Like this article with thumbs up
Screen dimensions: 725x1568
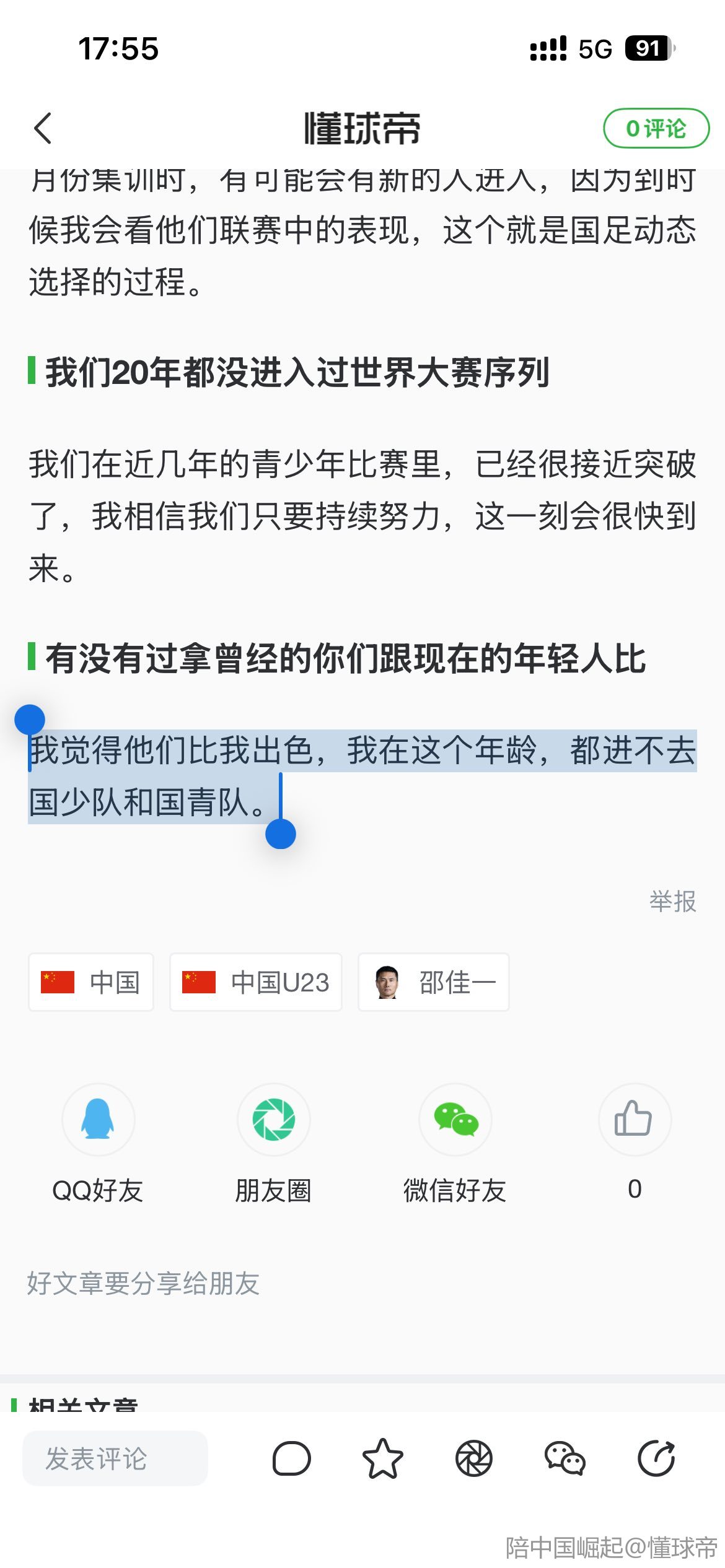tap(634, 1120)
